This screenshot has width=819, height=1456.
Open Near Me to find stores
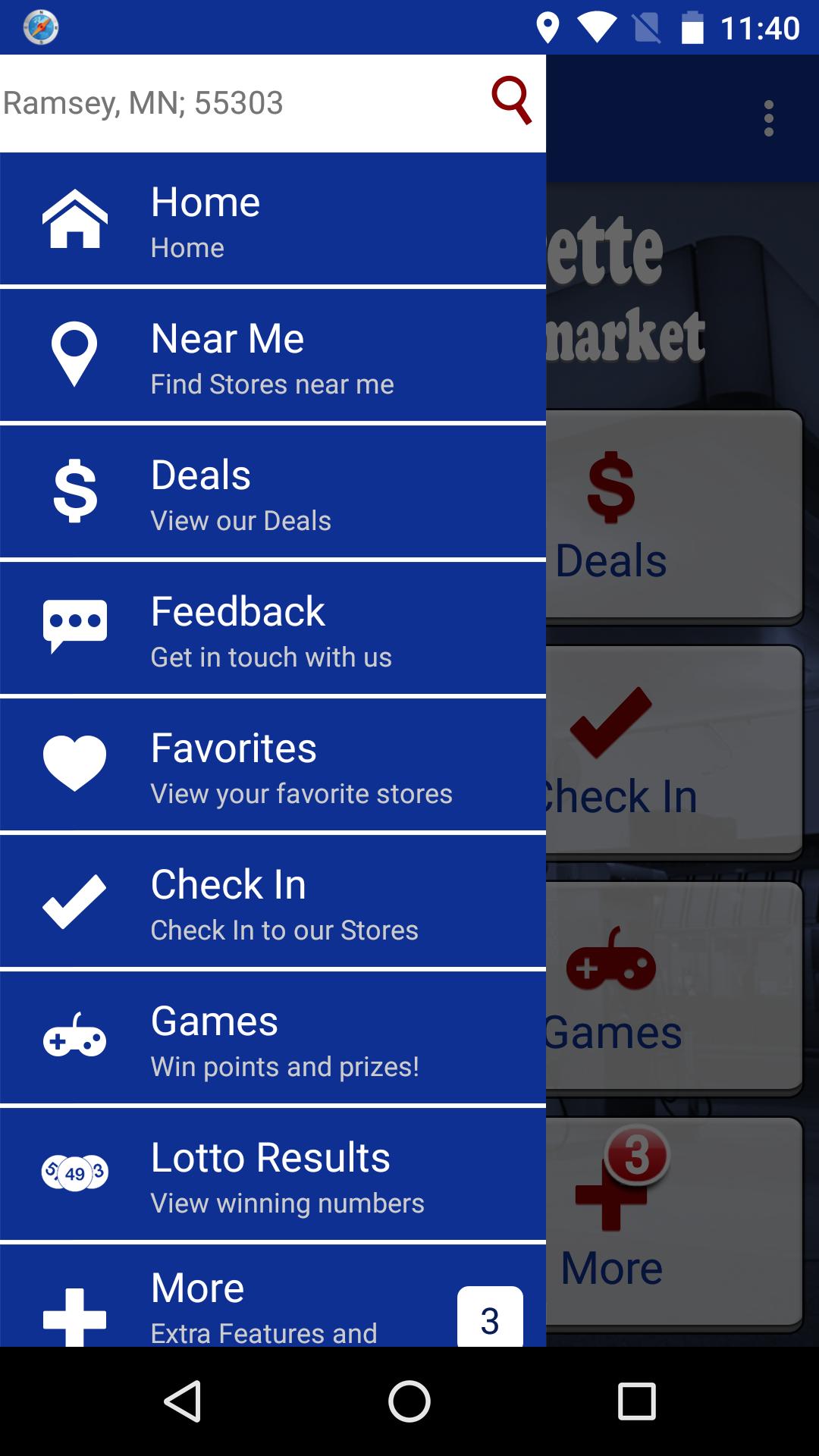(273, 356)
